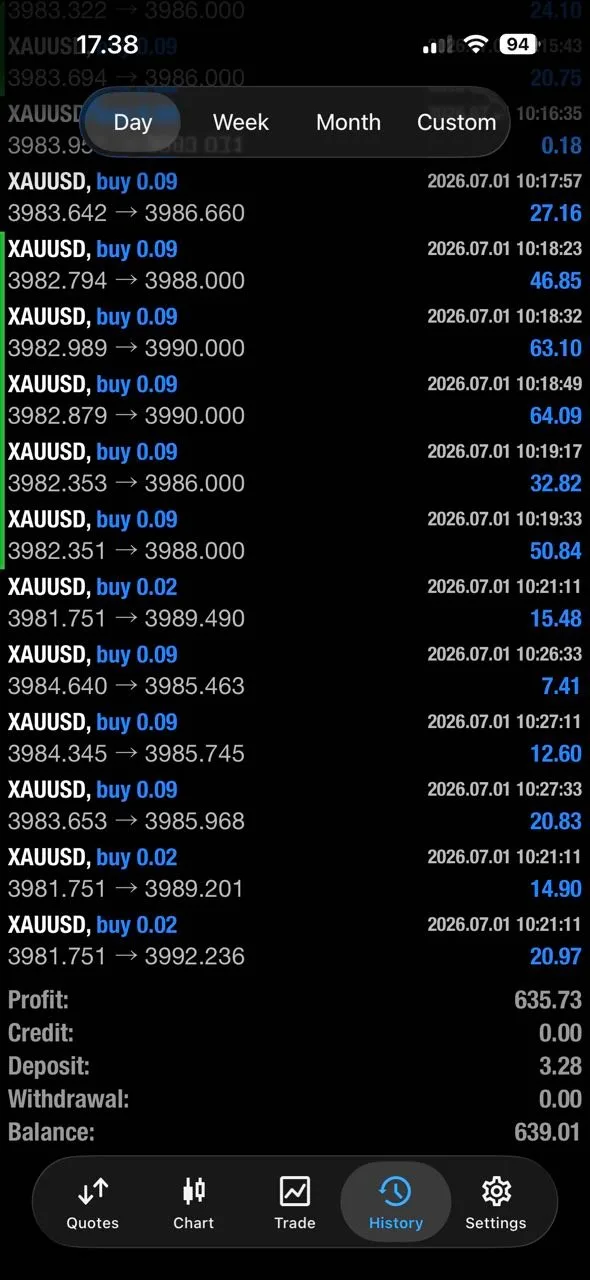Open the Settings tab
Screen dimensions: 590x1280
pyautogui.click(x=496, y=1203)
